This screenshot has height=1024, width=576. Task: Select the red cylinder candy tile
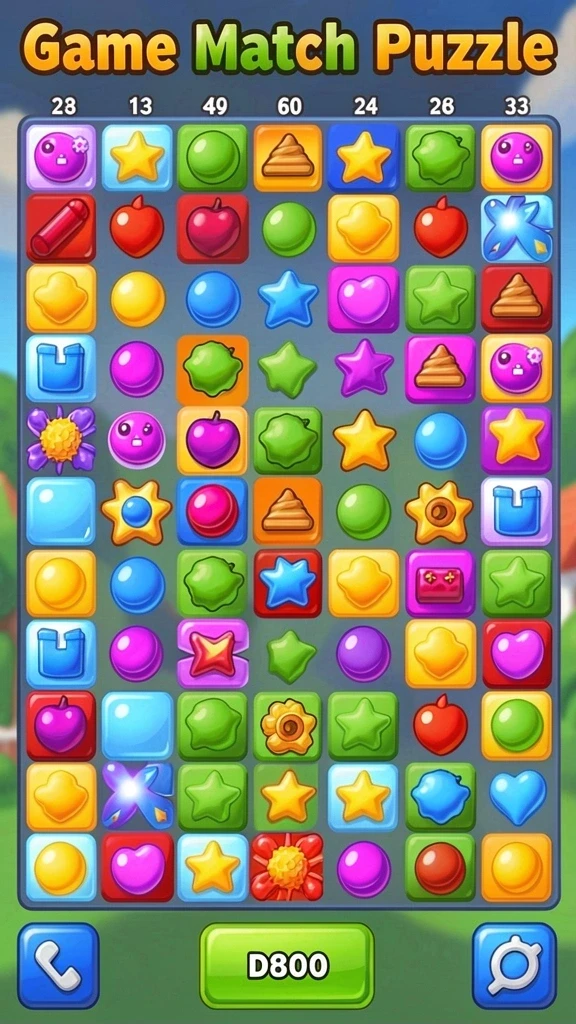(x=61, y=228)
